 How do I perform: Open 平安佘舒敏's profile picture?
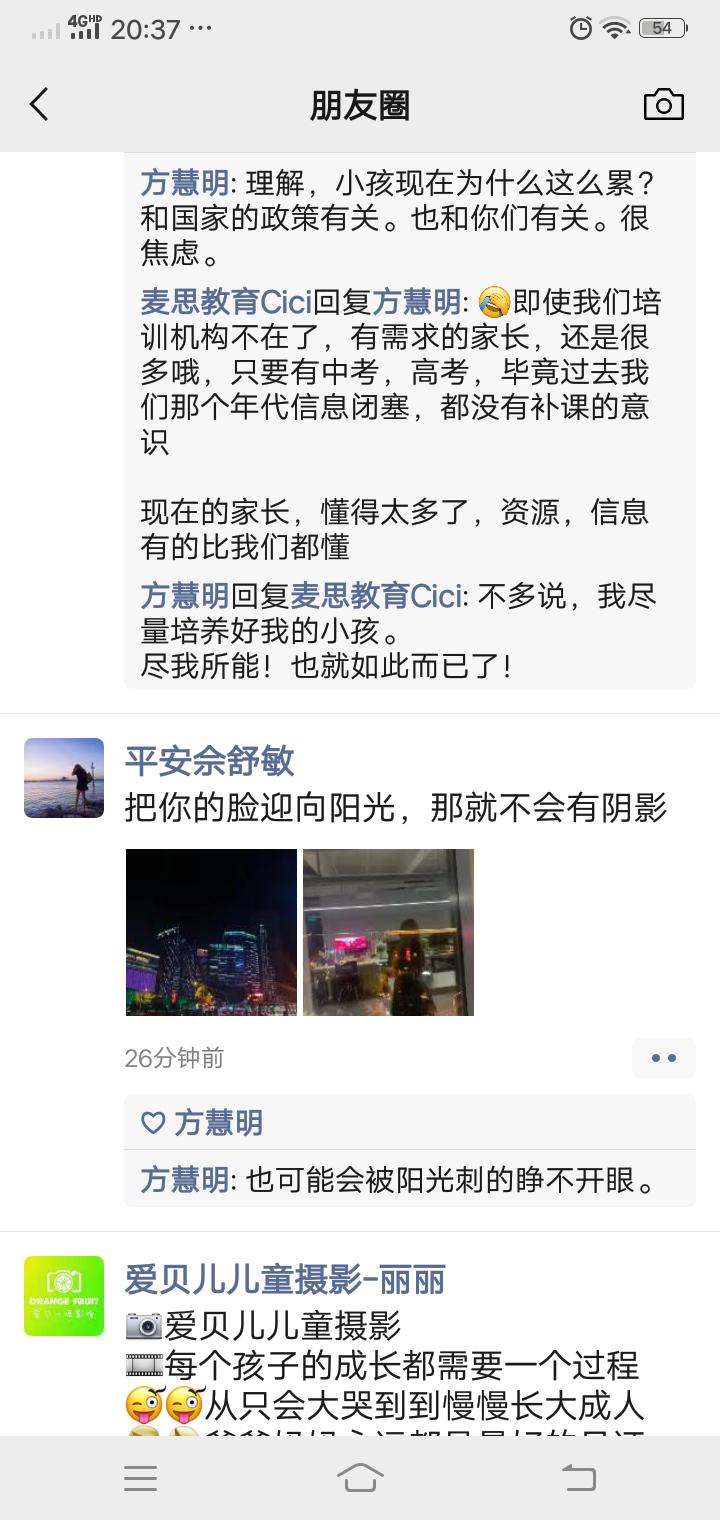point(64,778)
